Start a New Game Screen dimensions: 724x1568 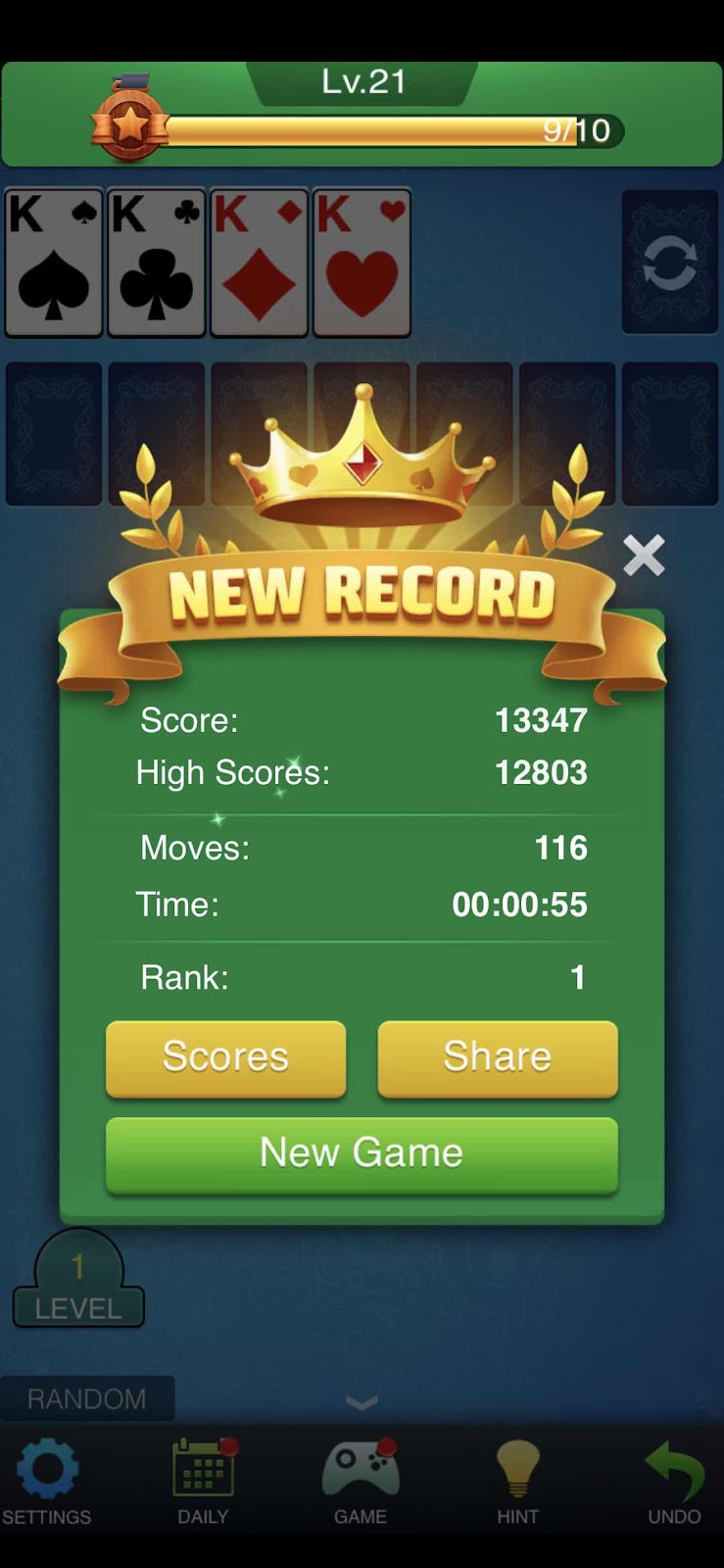point(362,1153)
